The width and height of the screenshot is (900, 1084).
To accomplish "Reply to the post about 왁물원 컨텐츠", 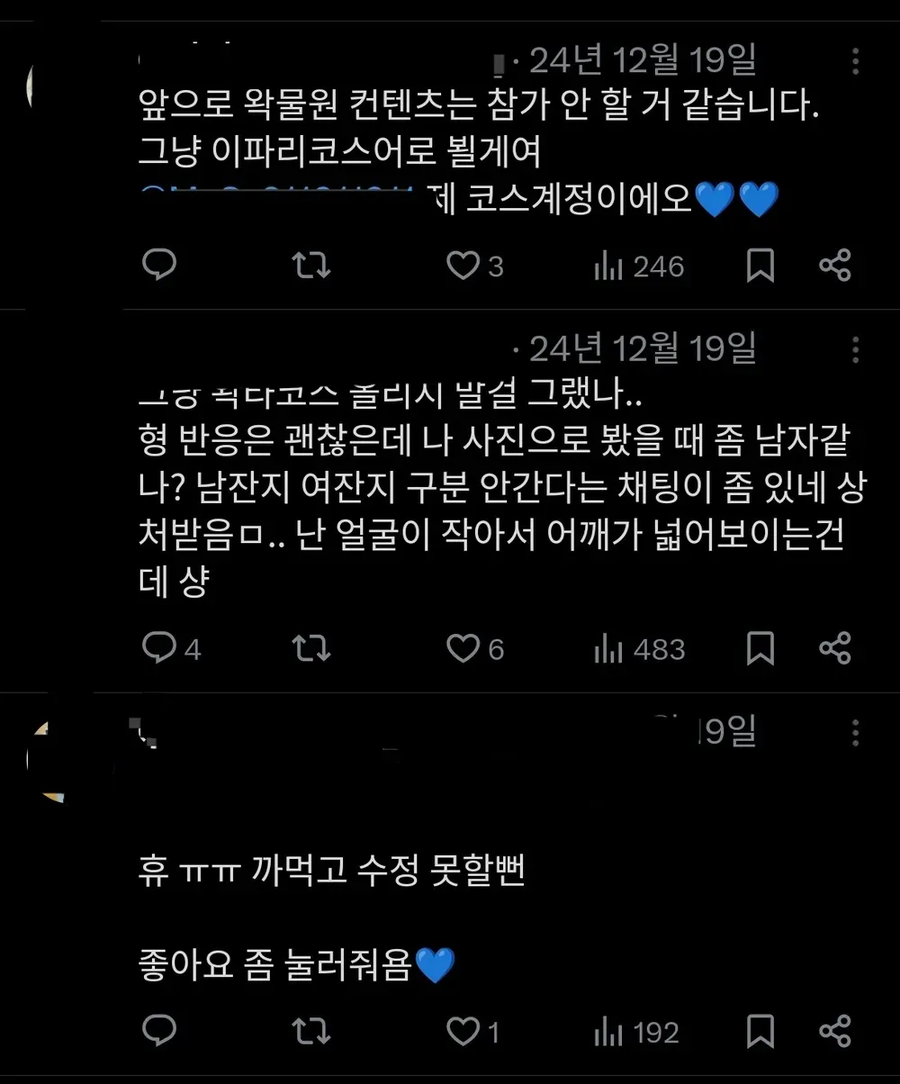I will coord(159,265).
